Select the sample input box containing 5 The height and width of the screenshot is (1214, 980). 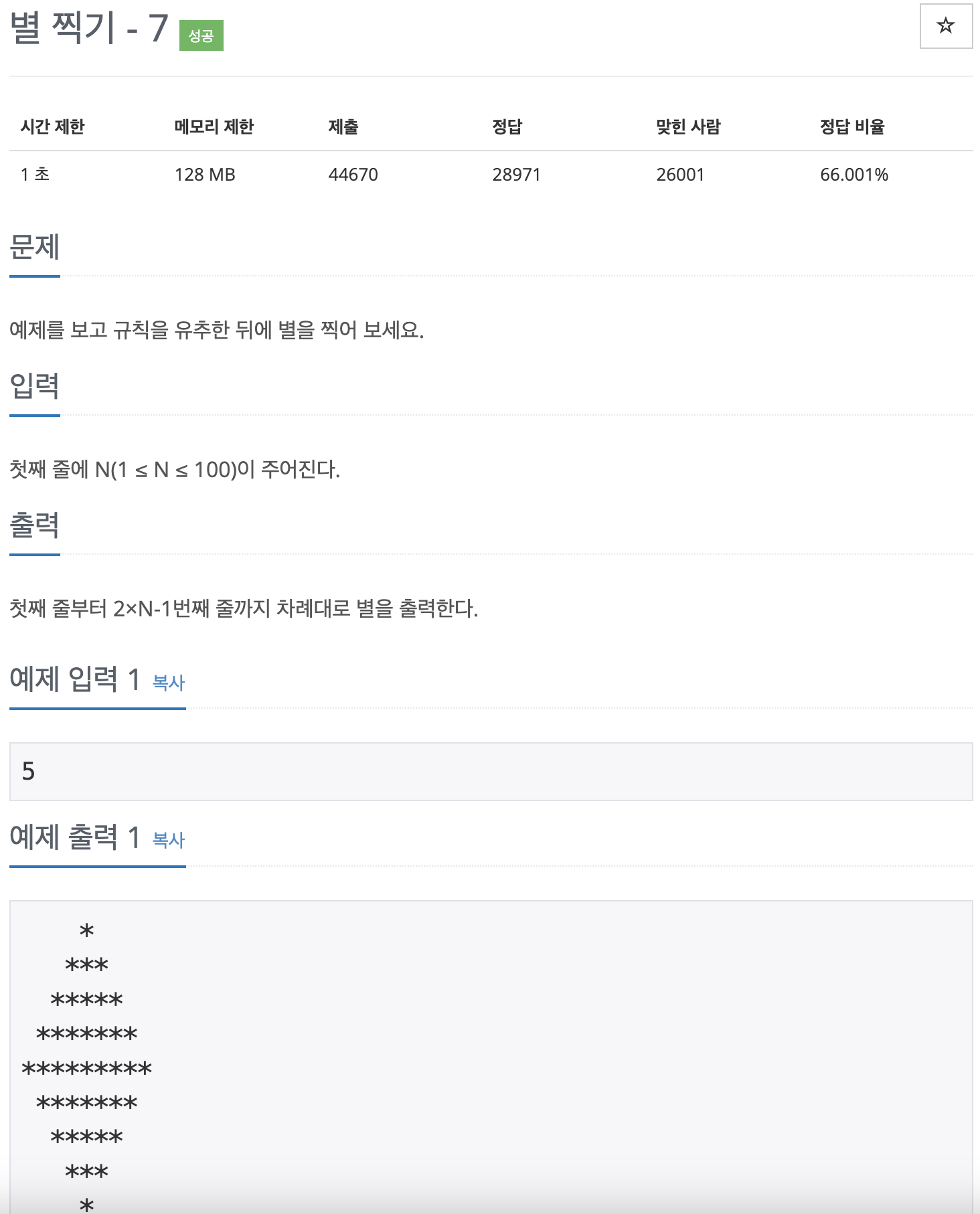click(490, 771)
